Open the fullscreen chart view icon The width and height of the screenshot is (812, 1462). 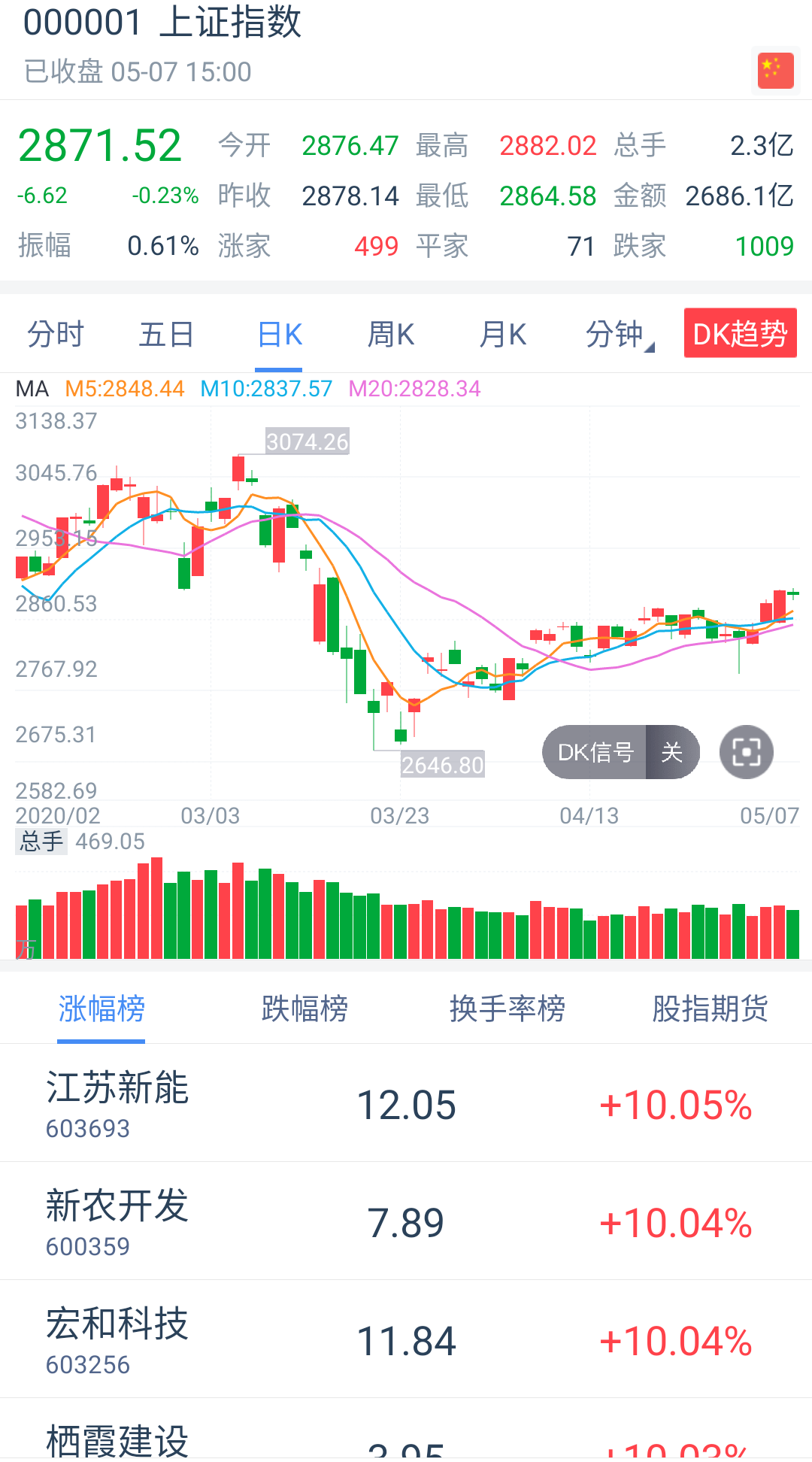tap(745, 751)
